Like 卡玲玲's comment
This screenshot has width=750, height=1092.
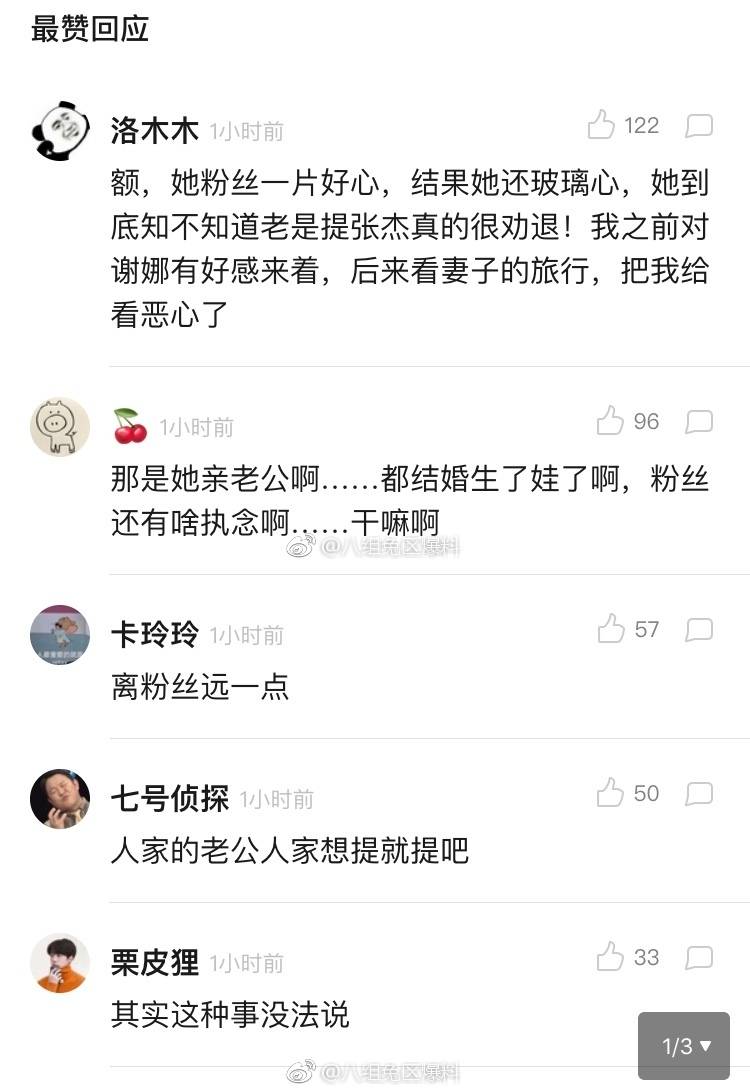(611, 629)
